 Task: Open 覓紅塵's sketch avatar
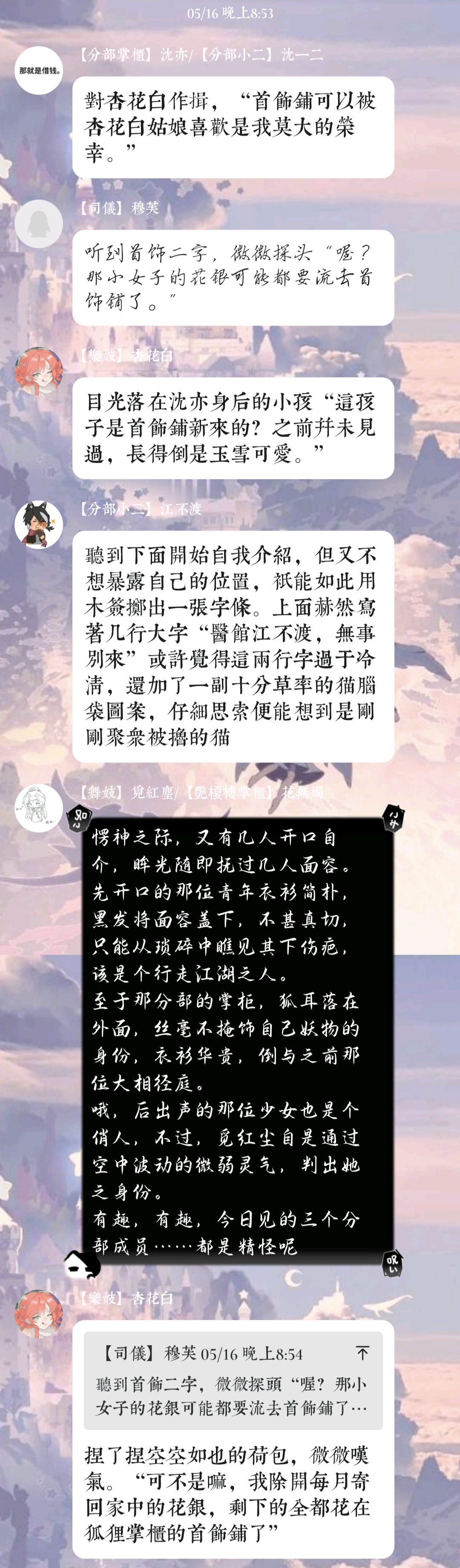(x=38, y=809)
